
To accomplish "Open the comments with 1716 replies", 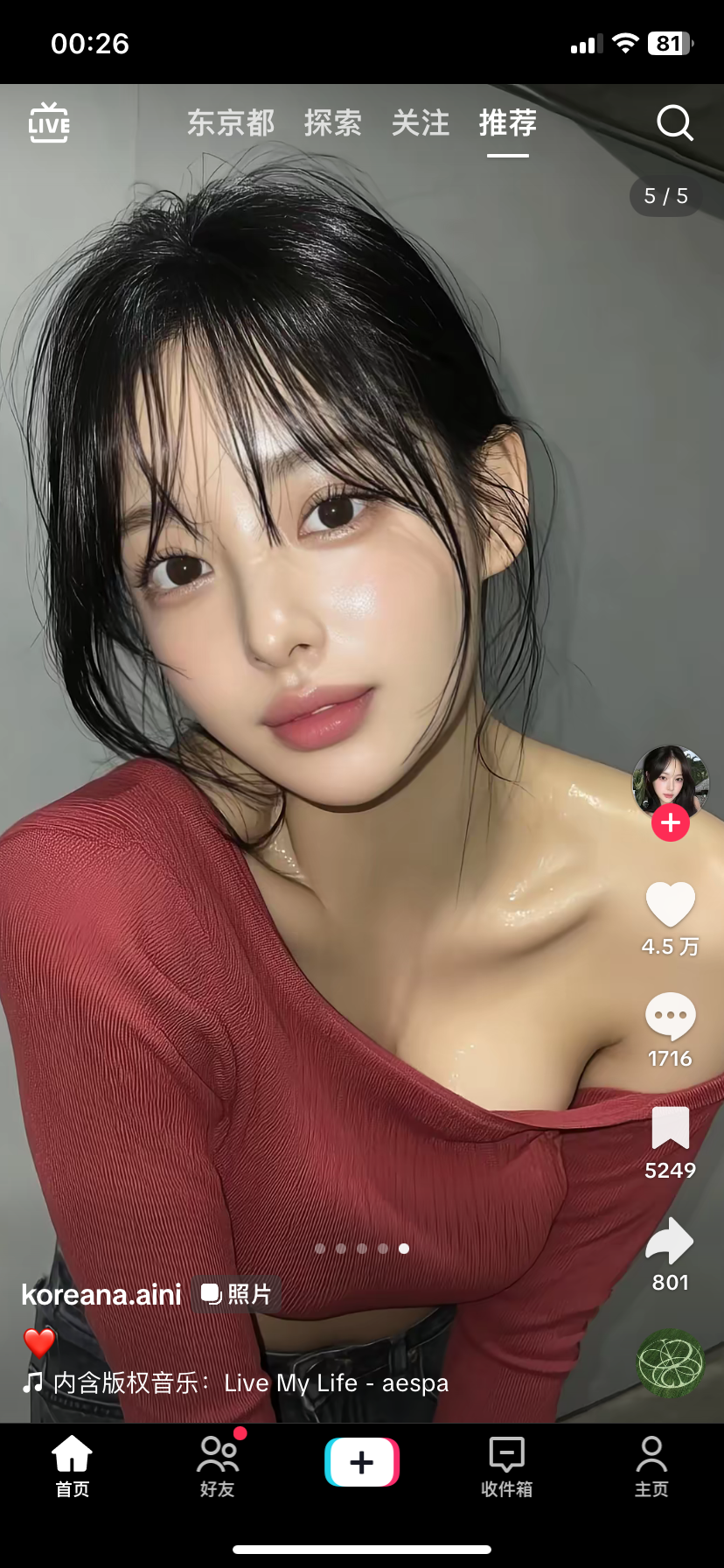I will tap(670, 1016).
